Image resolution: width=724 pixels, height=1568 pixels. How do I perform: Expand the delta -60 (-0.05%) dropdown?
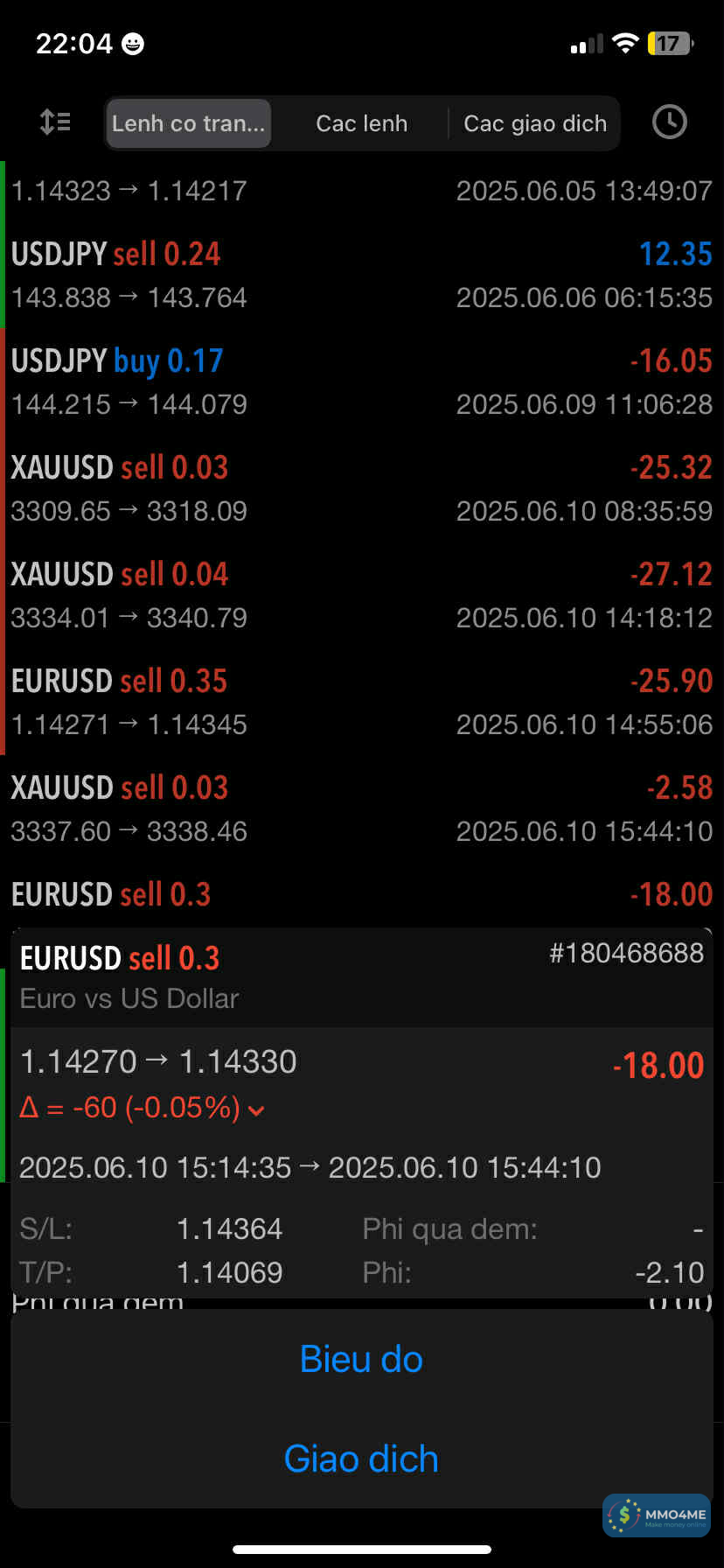tap(255, 1110)
